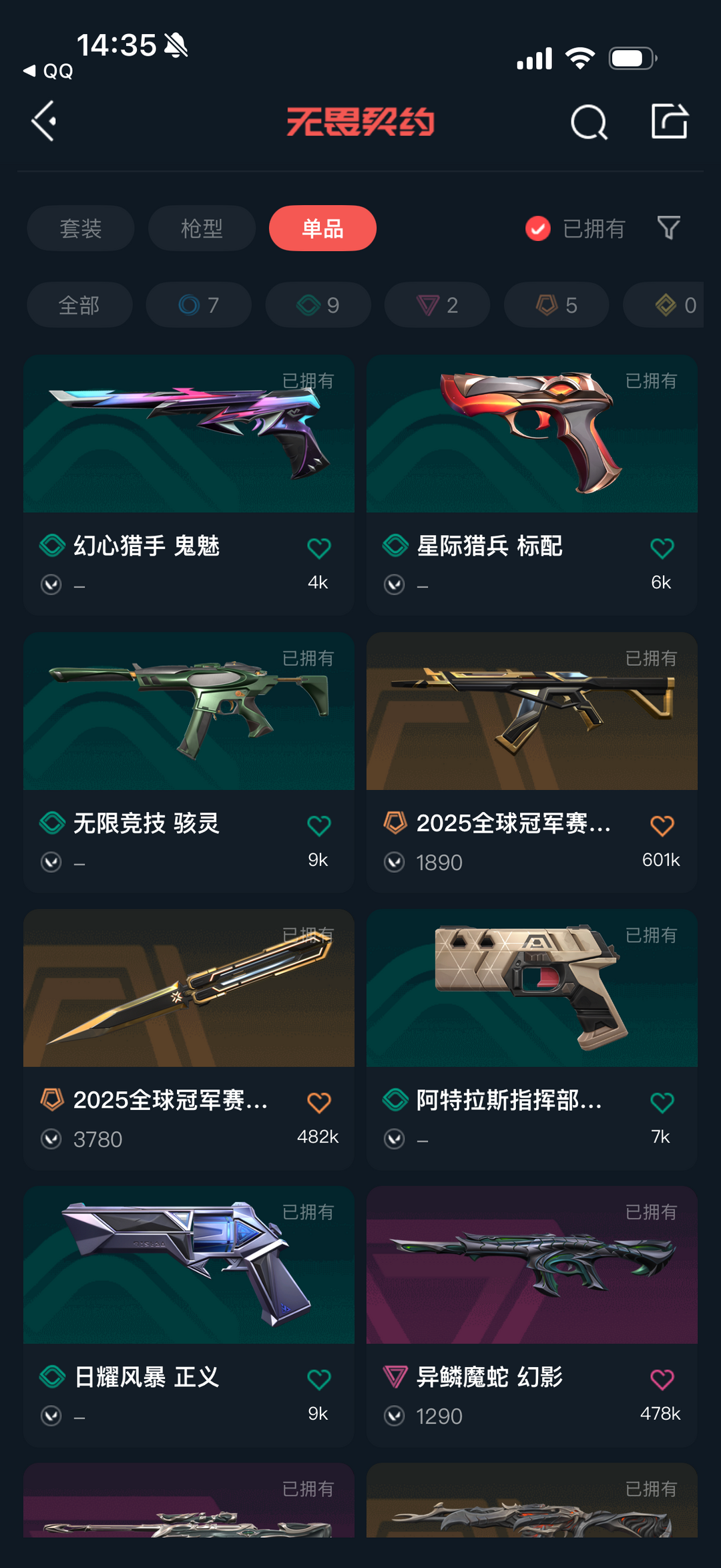Select the 全部 rarity chip

[x=79, y=305]
